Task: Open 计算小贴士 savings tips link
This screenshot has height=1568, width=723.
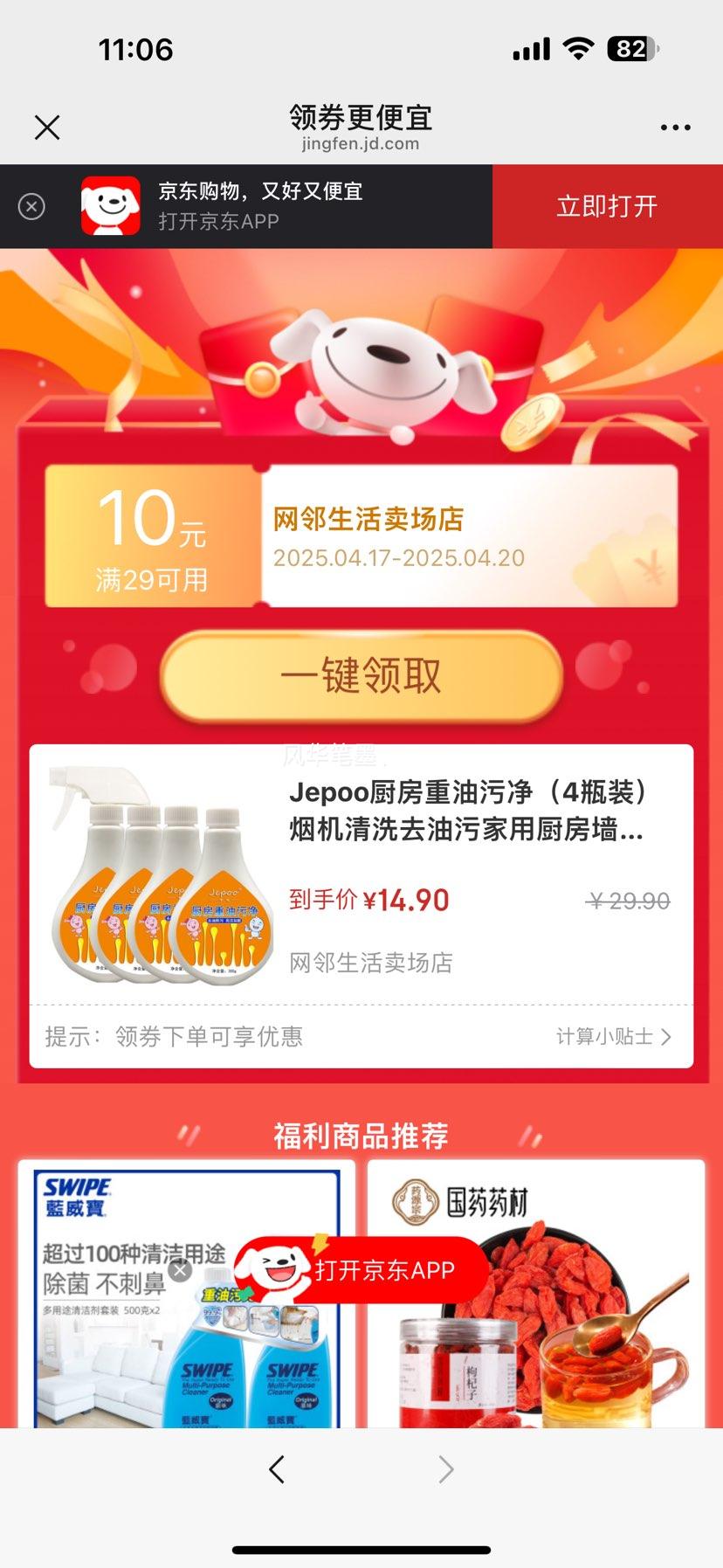Action: pos(613,1038)
